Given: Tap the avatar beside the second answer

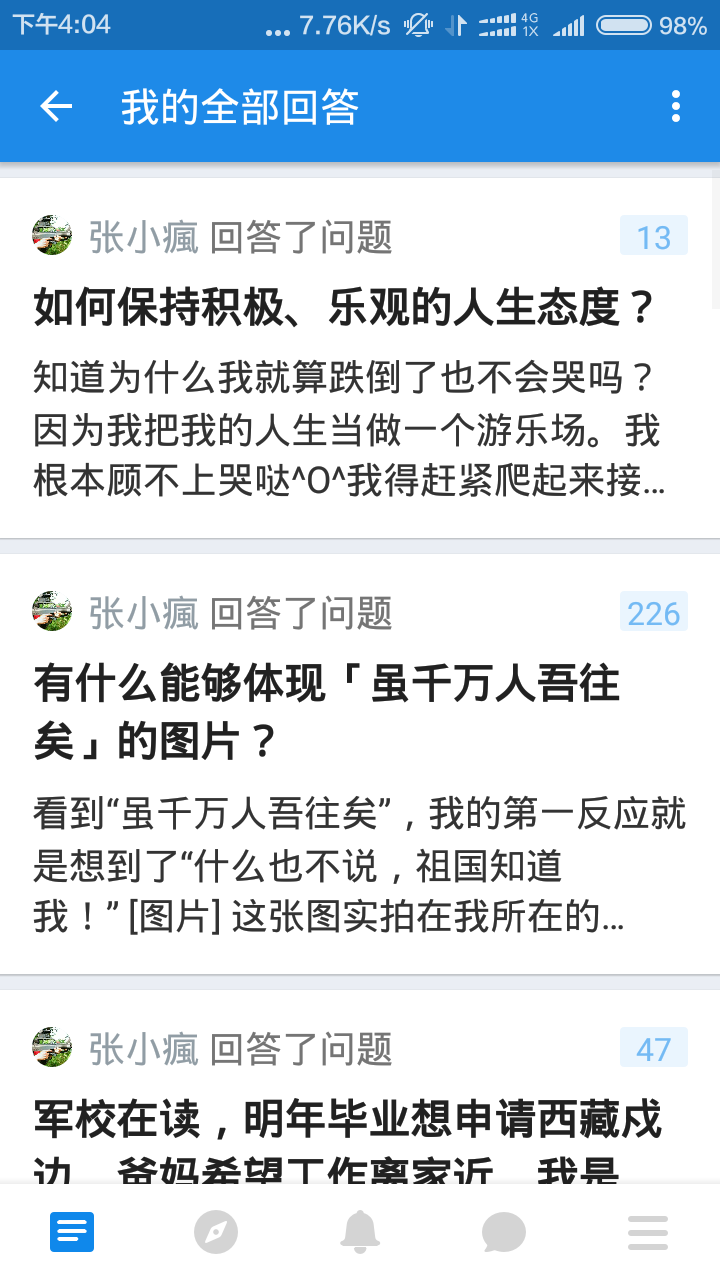Looking at the screenshot, I should pyautogui.click(x=51, y=613).
